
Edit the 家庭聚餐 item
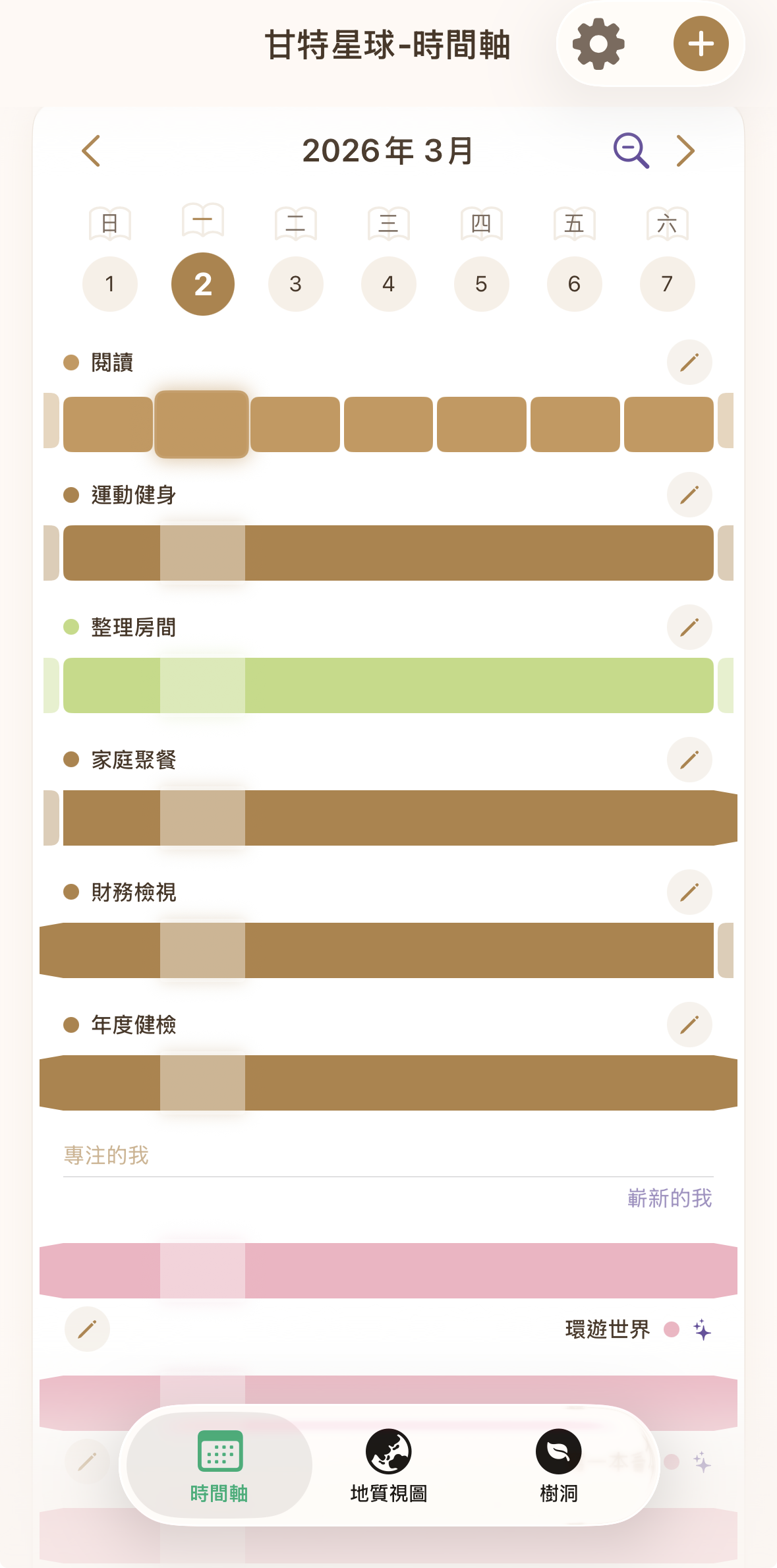689,760
